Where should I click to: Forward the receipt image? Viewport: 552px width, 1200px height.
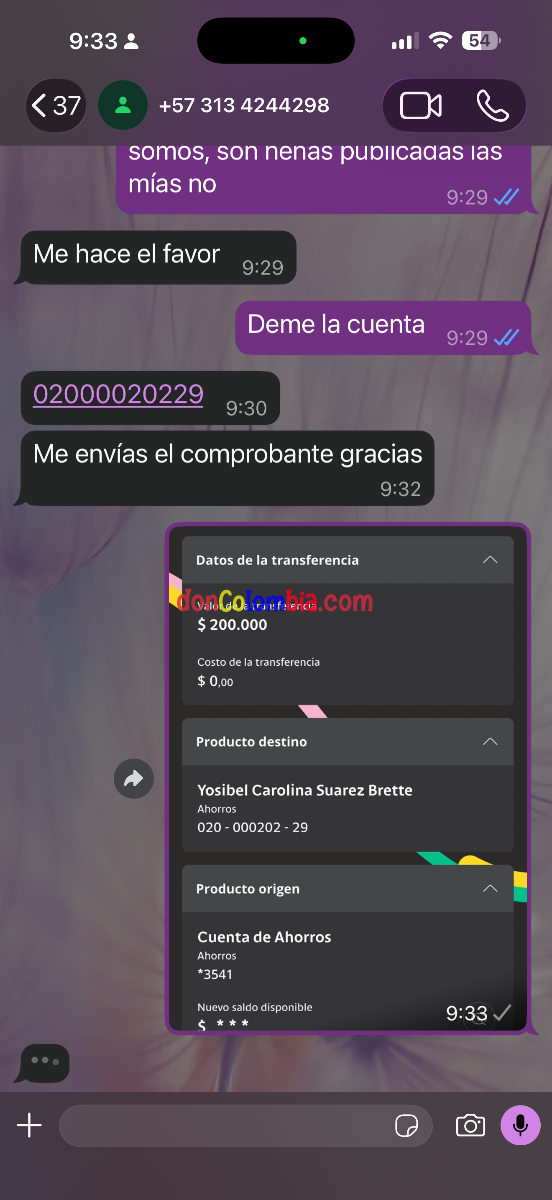click(134, 779)
